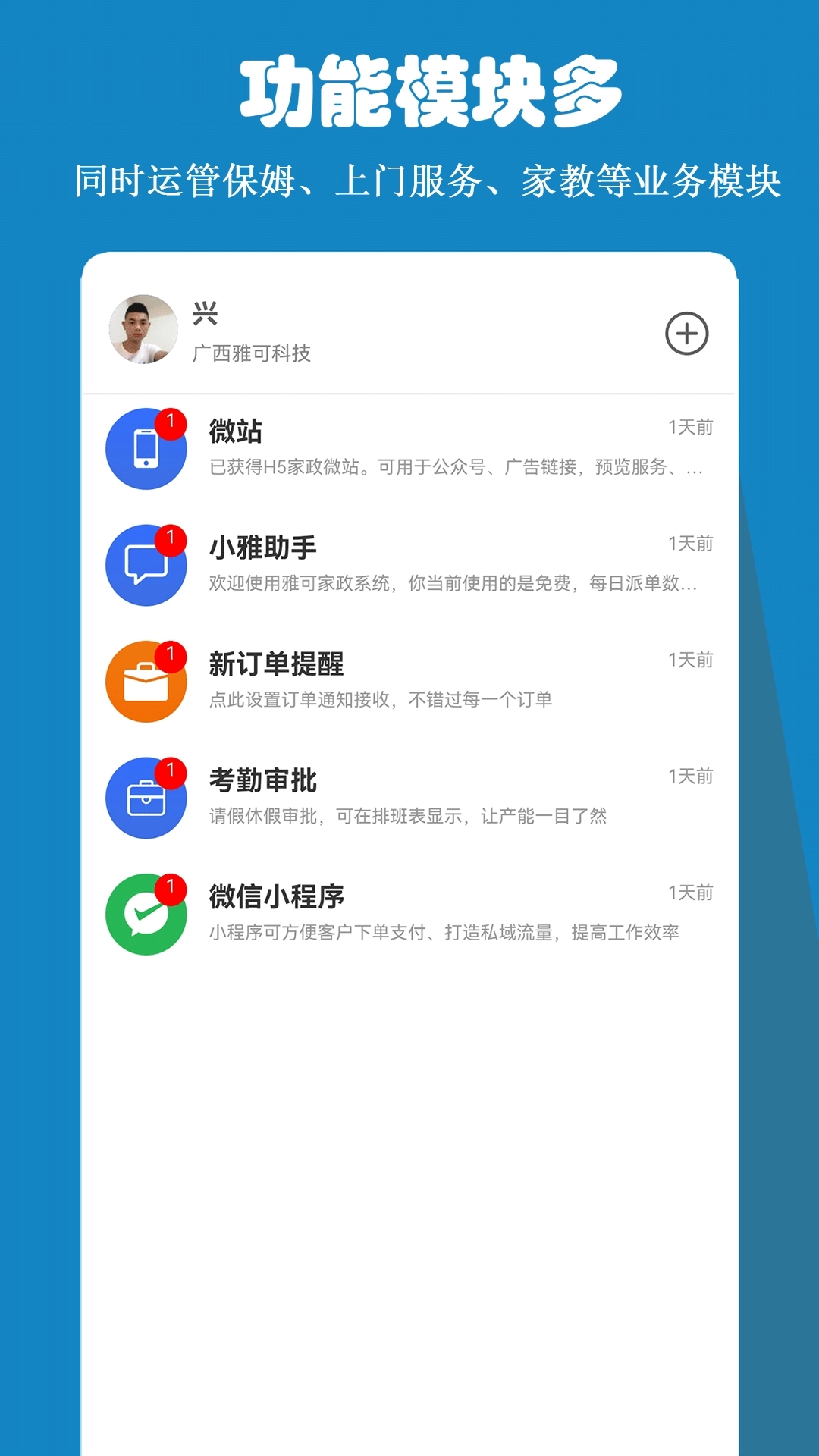Click 1天前 next to 微信小程序
This screenshot has width=819, height=1456.
[690, 893]
